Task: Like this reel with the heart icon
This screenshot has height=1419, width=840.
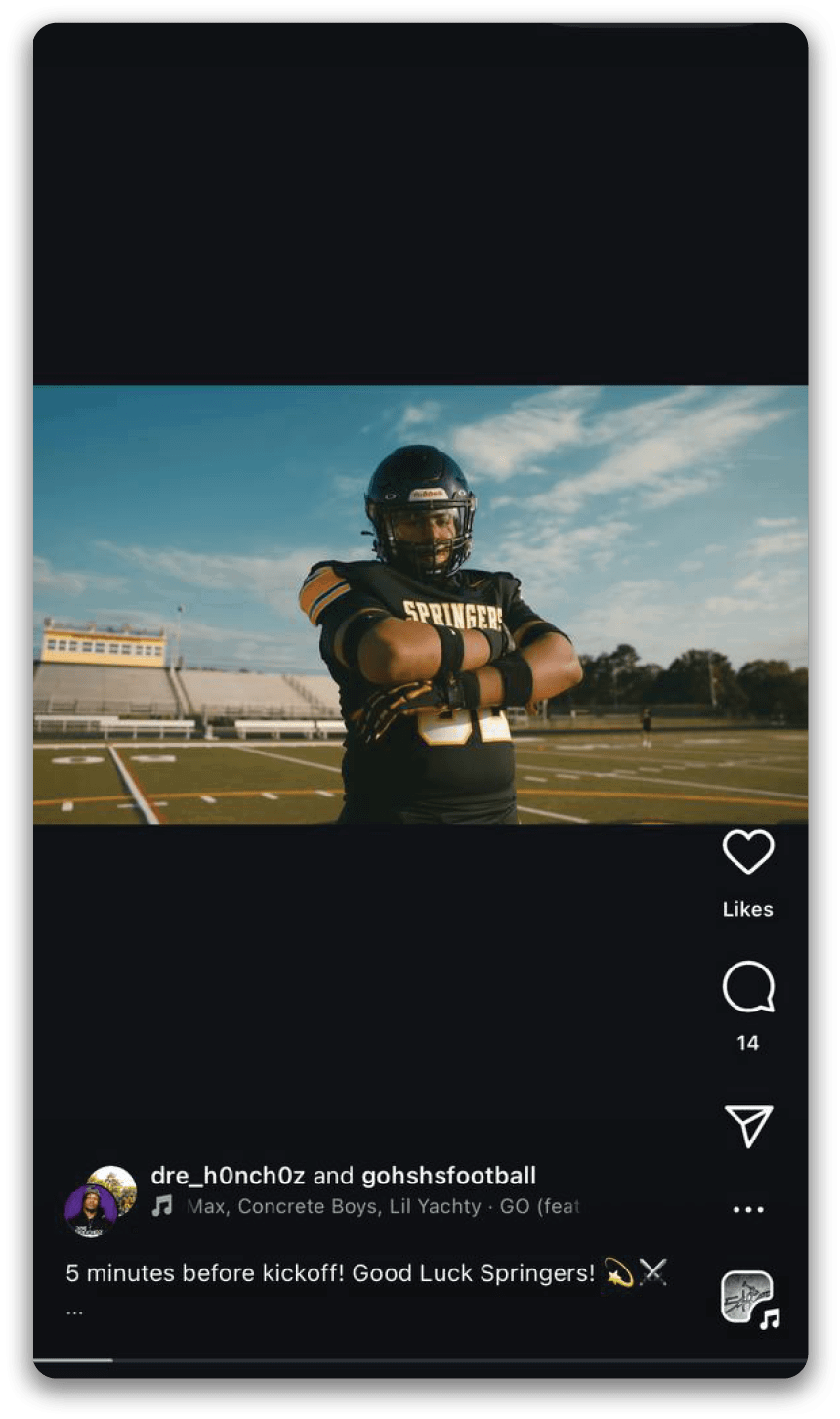Action: pos(747,852)
